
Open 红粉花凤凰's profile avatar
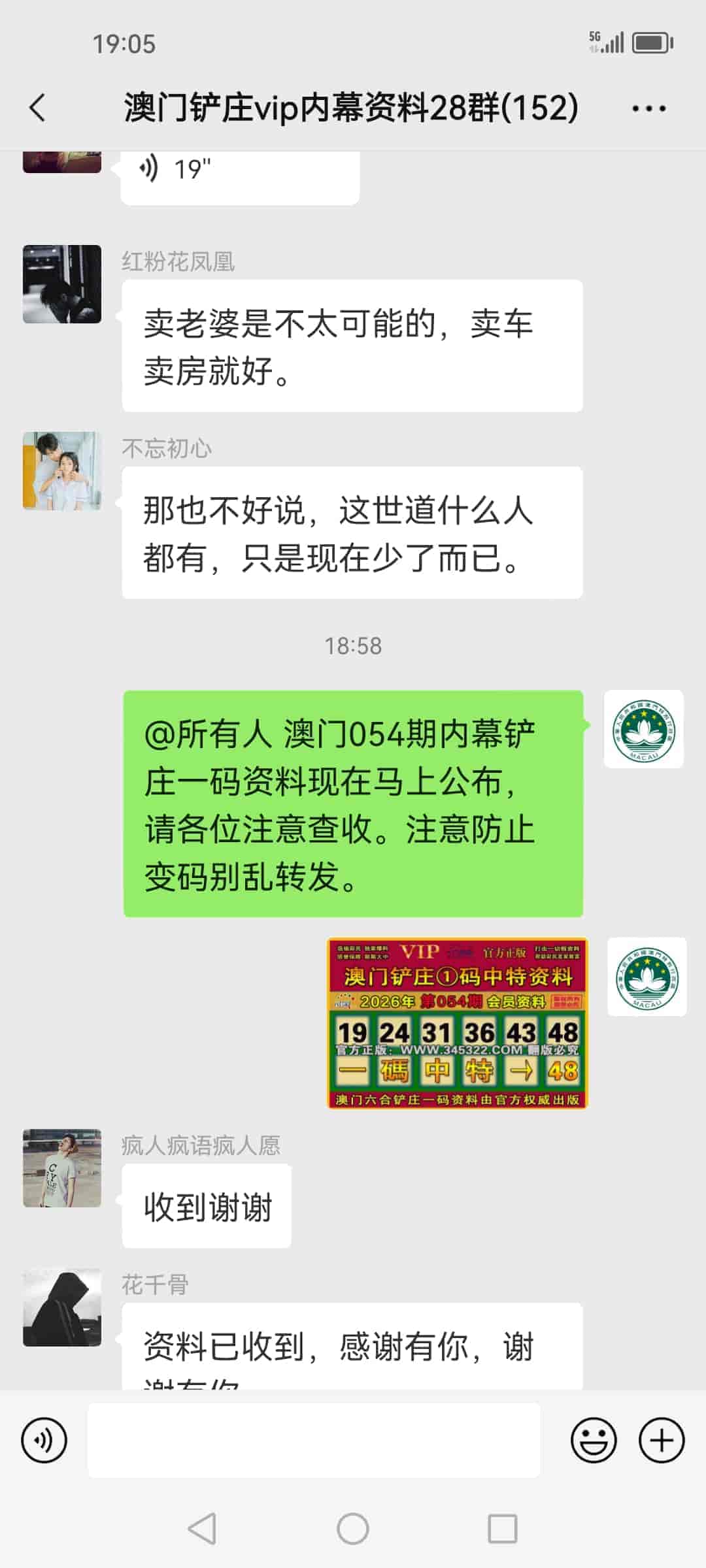61,284
